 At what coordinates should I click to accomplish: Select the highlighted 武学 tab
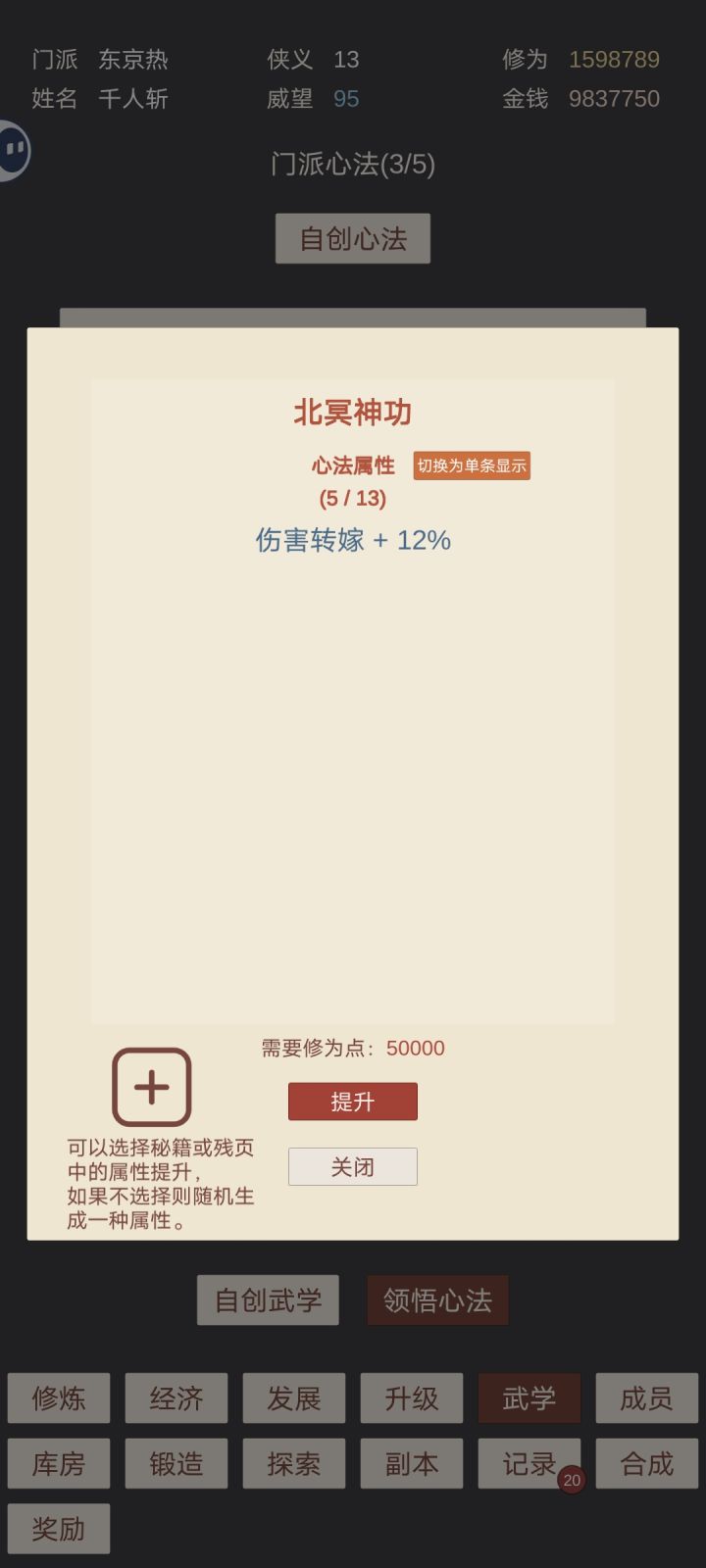[x=529, y=1398]
